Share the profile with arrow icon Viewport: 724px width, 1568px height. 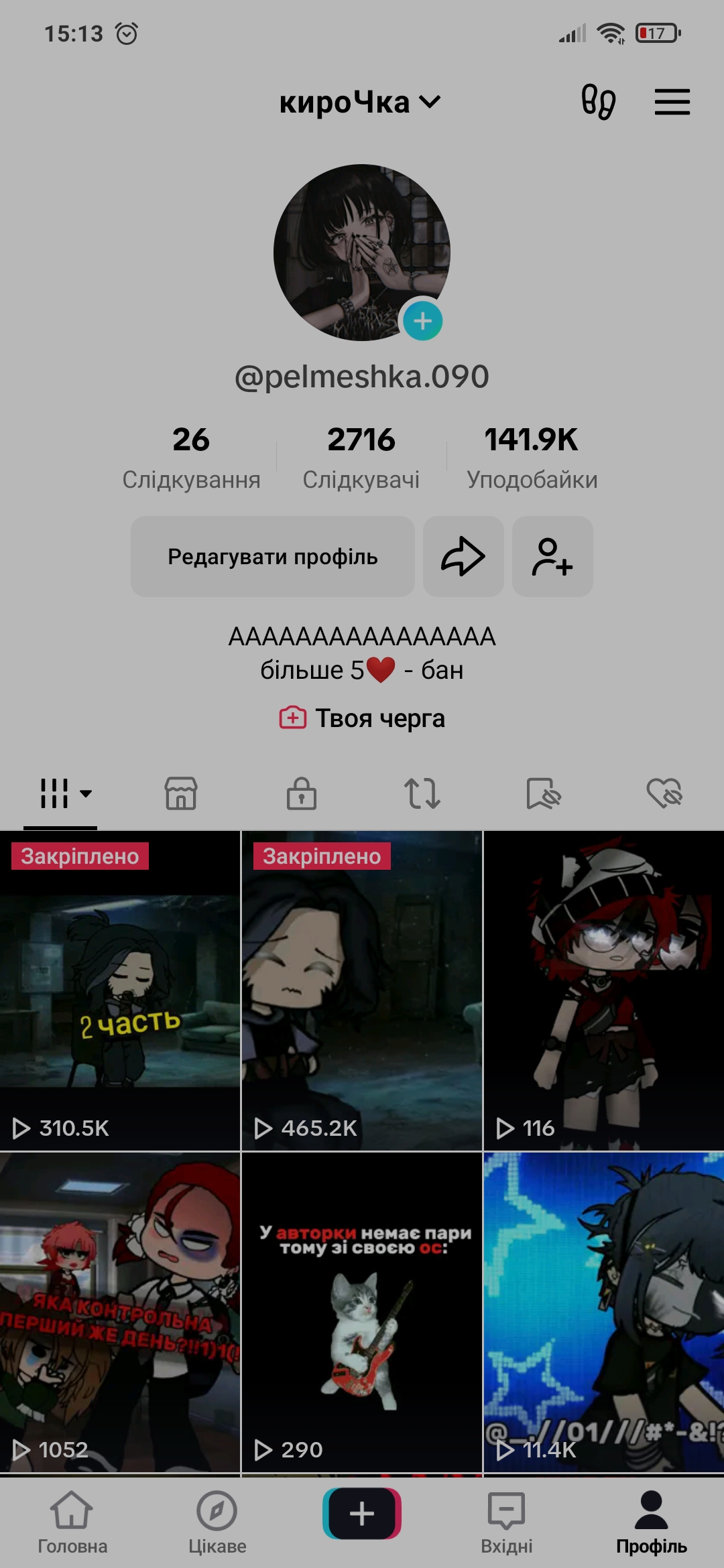pyautogui.click(x=463, y=557)
